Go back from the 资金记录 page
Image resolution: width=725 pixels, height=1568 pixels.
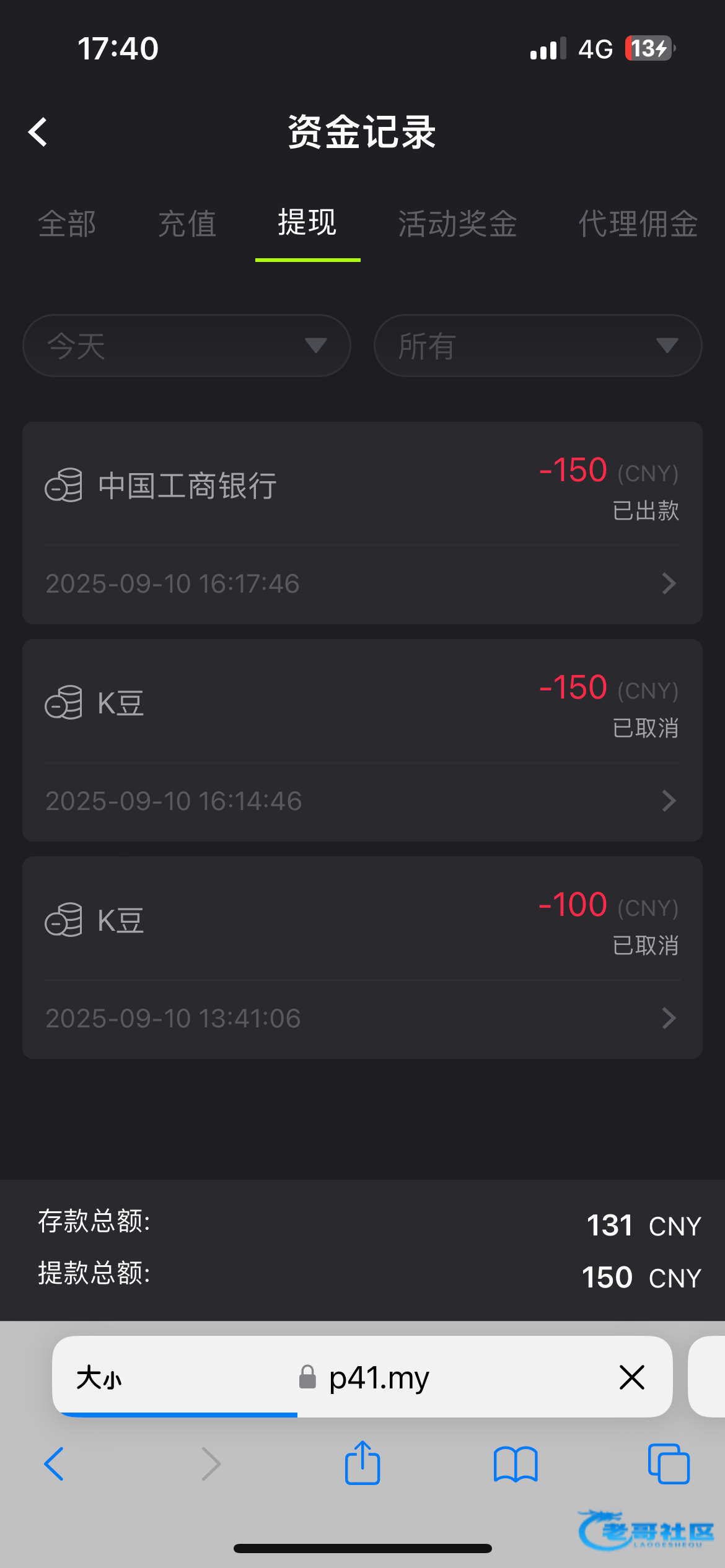point(38,132)
